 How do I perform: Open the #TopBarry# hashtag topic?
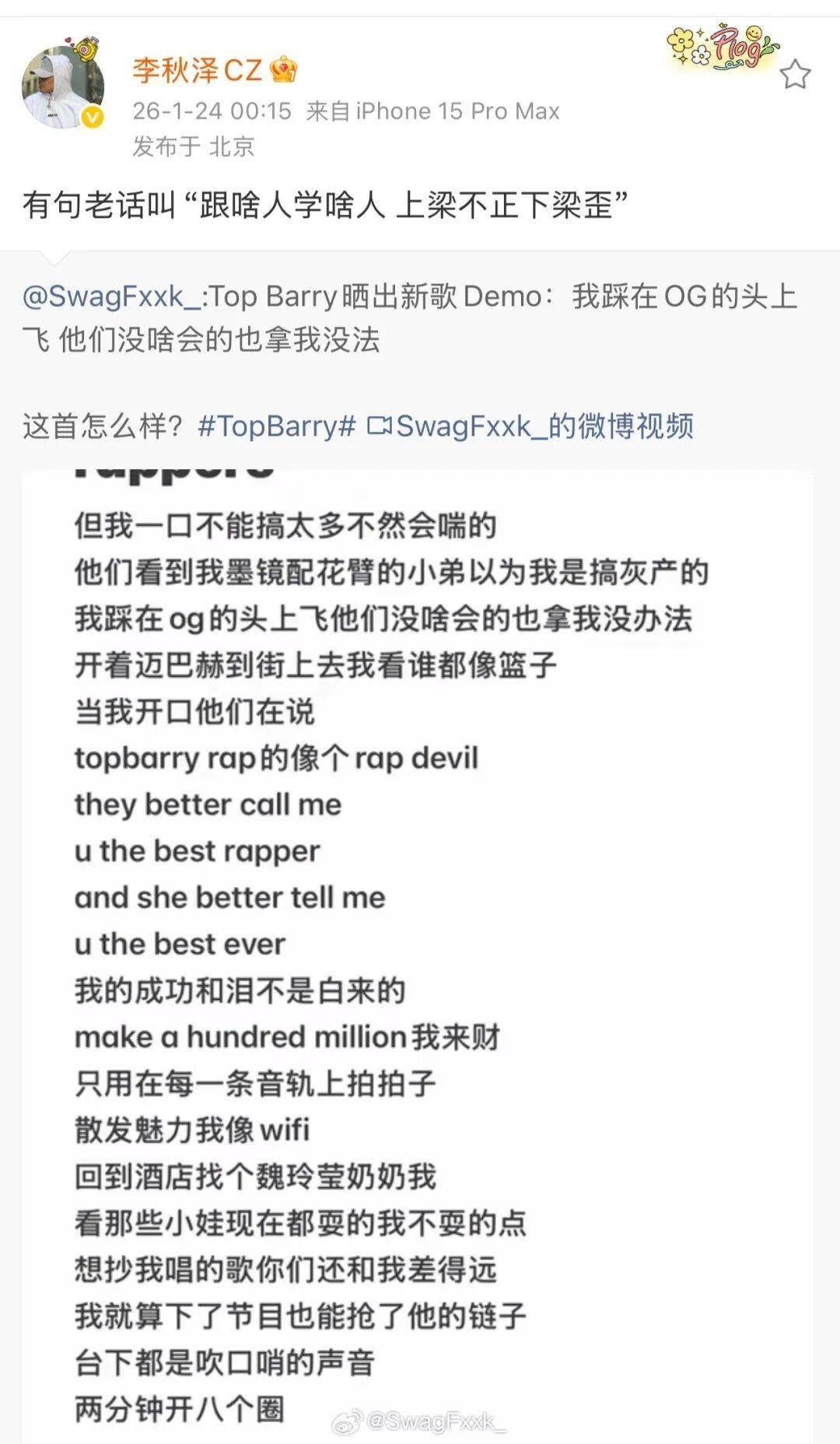pos(277,426)
